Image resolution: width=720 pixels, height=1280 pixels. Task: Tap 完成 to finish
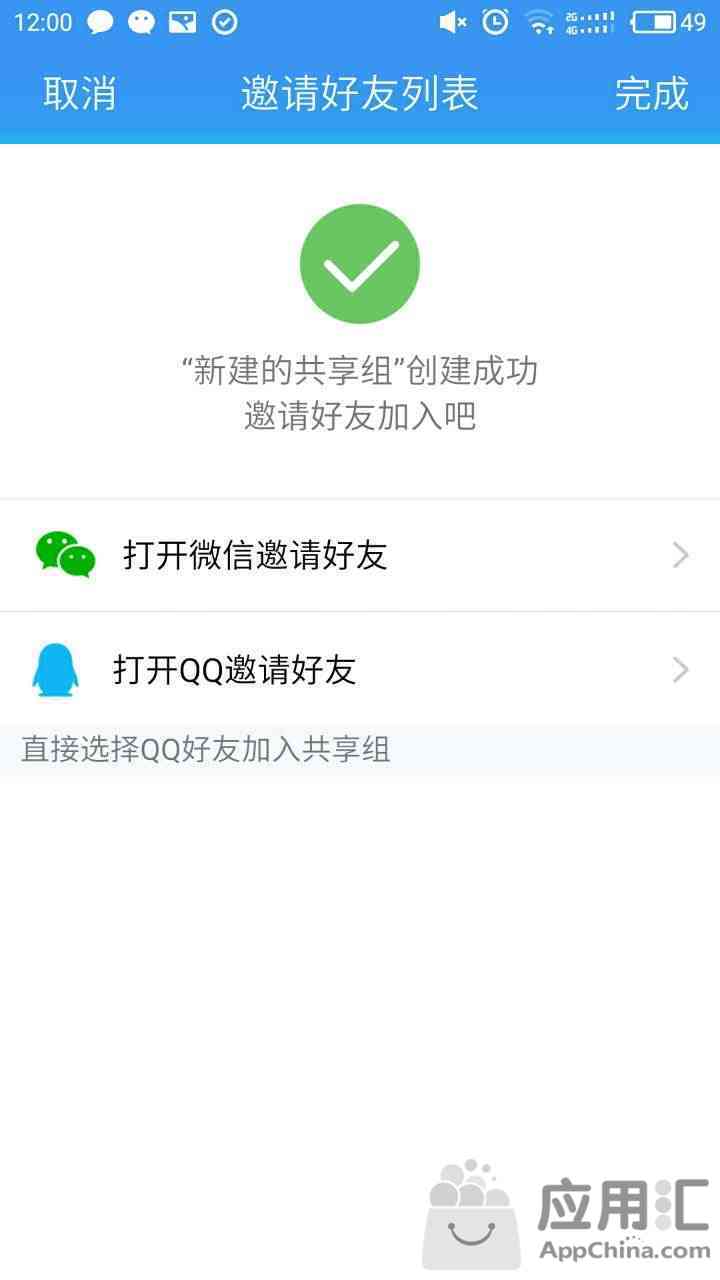652,94
